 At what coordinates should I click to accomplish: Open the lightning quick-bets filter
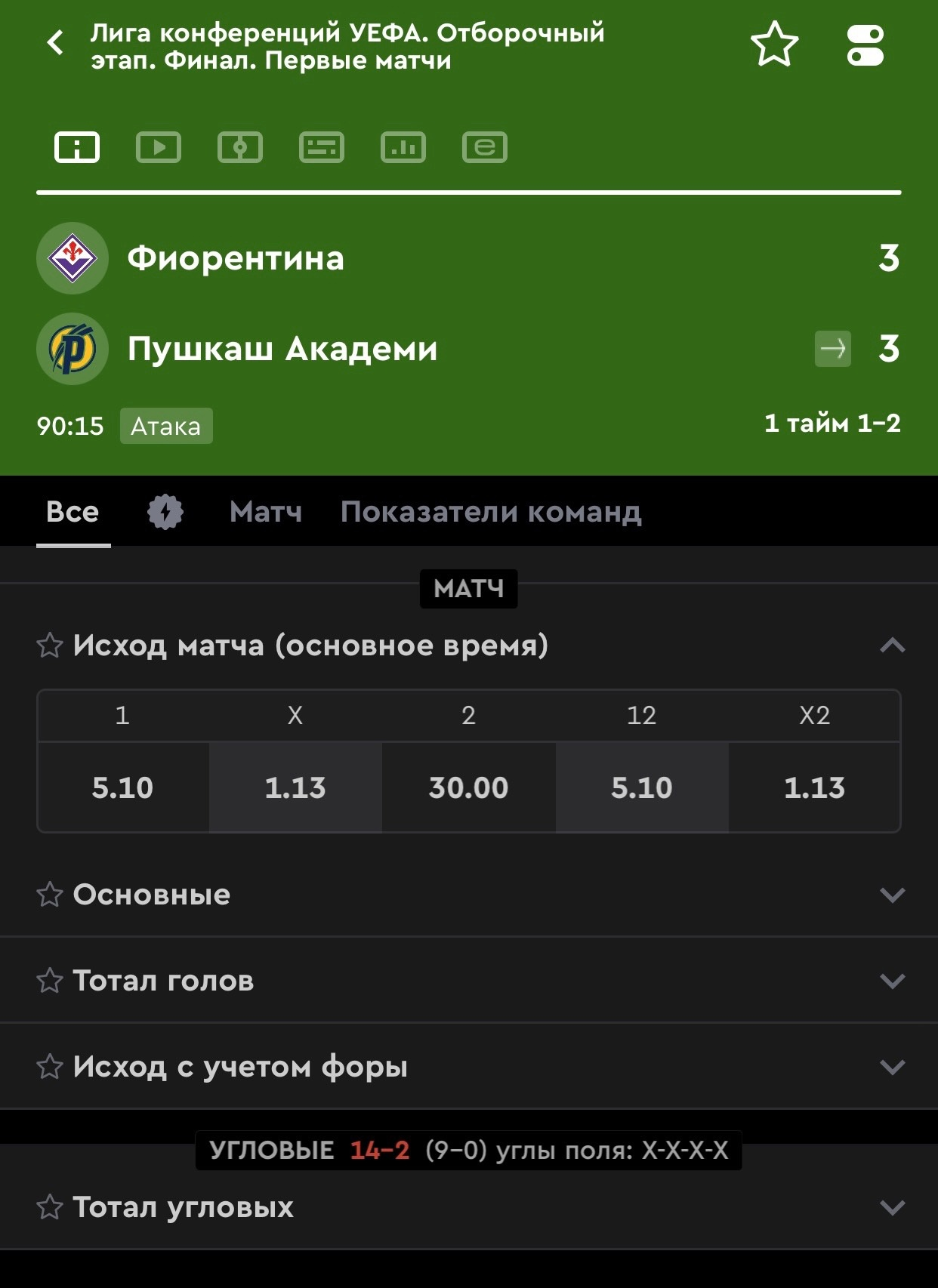coord(165,512)
